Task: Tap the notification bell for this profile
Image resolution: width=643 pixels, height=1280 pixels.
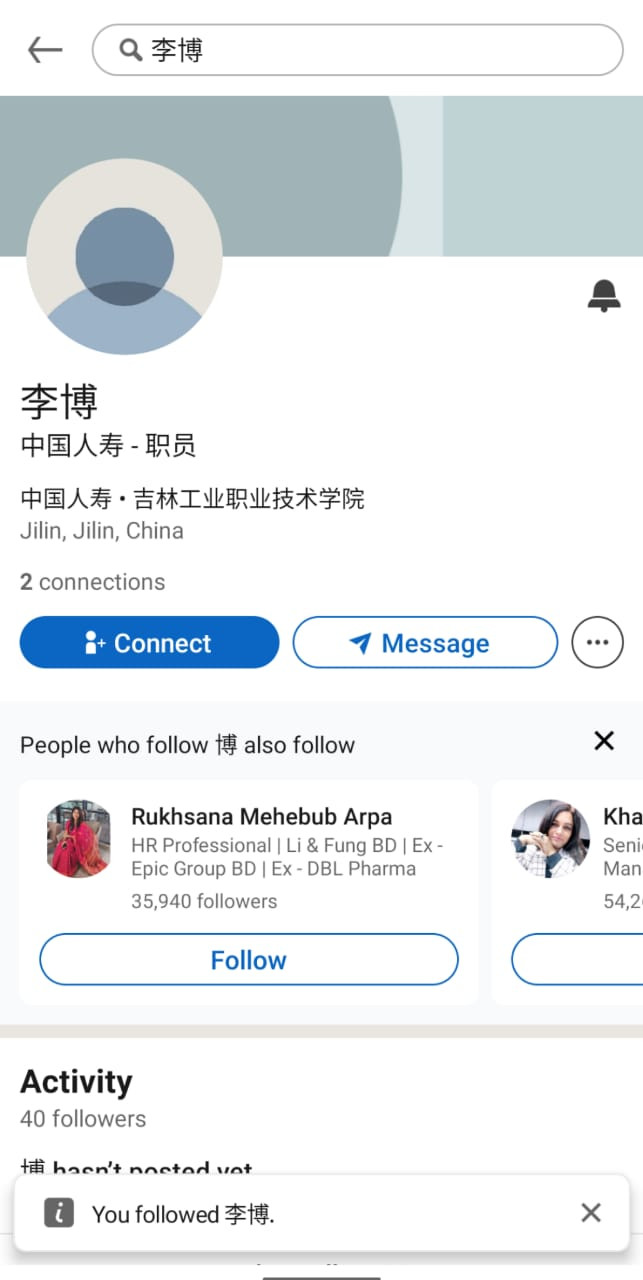Action: 603,296
